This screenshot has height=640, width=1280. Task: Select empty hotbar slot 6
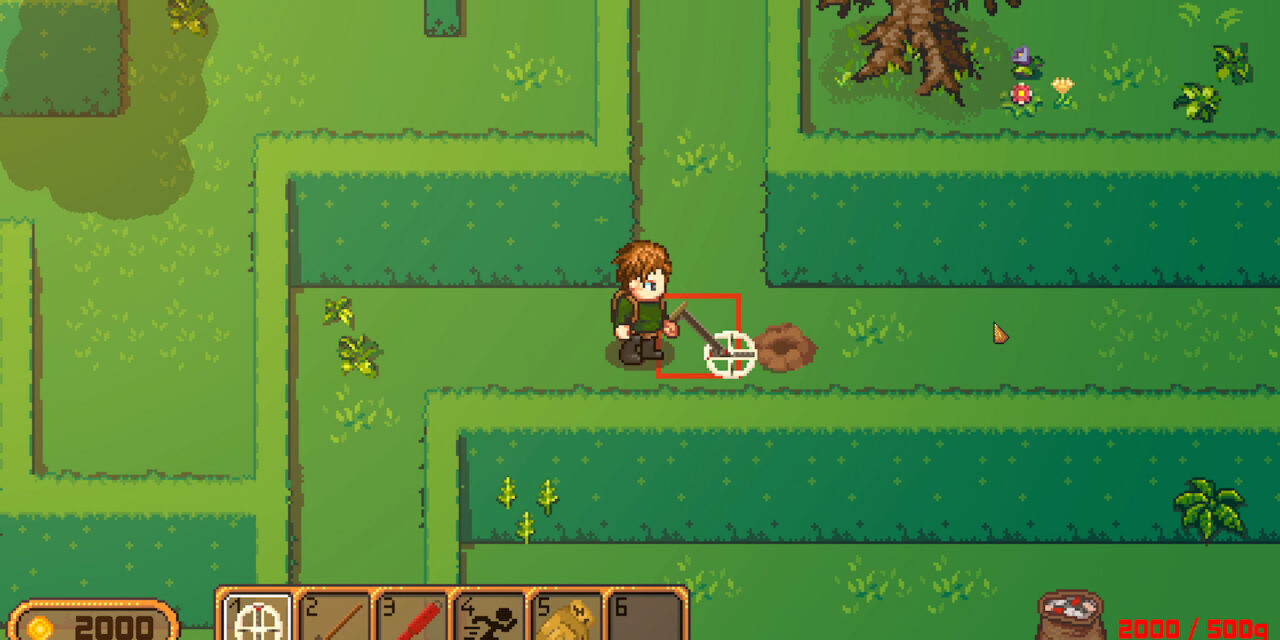tap(645, 617)
